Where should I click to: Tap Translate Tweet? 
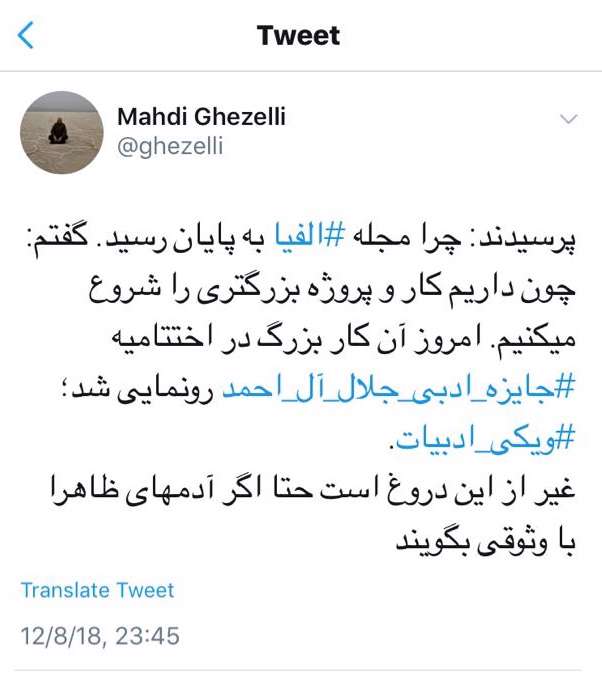pos(97,590)
